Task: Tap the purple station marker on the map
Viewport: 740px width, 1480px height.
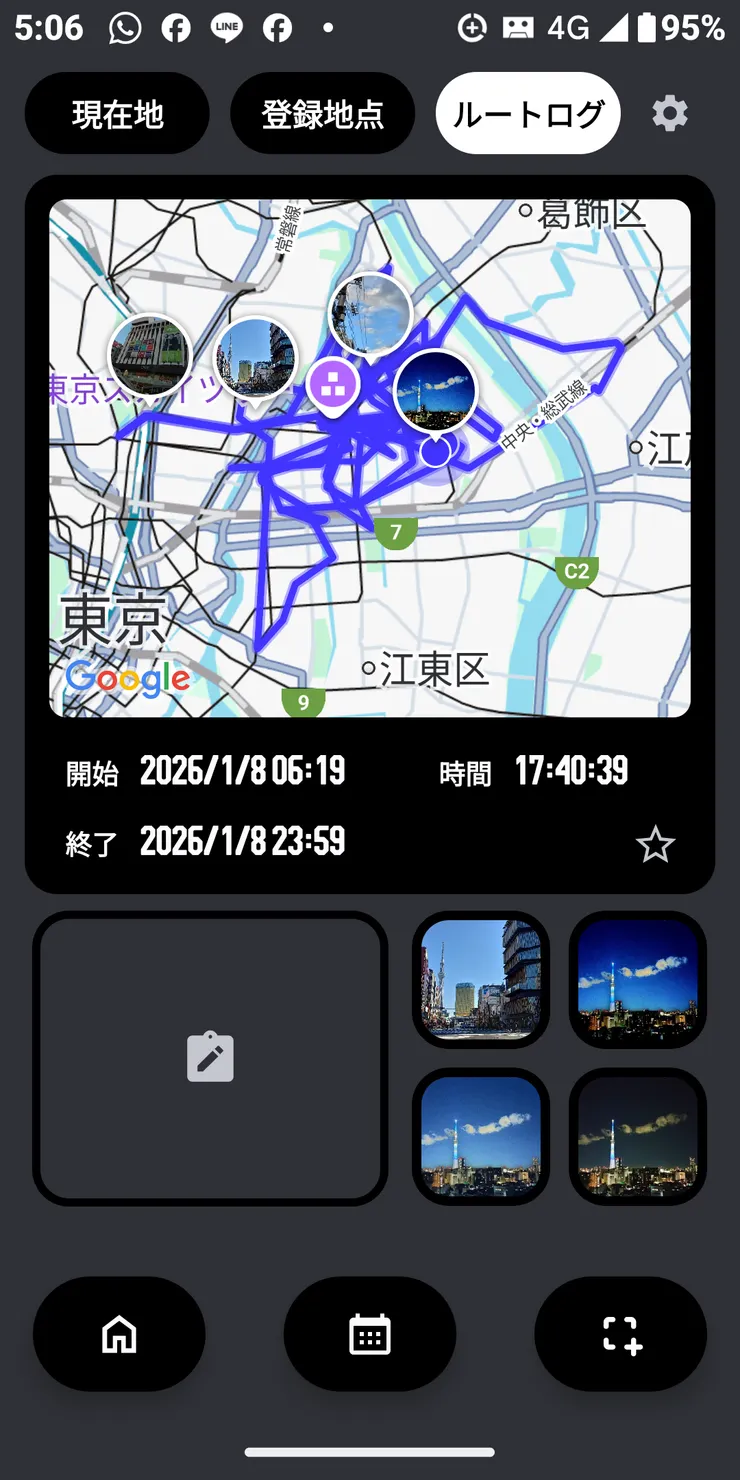Action: pos(334,385)
